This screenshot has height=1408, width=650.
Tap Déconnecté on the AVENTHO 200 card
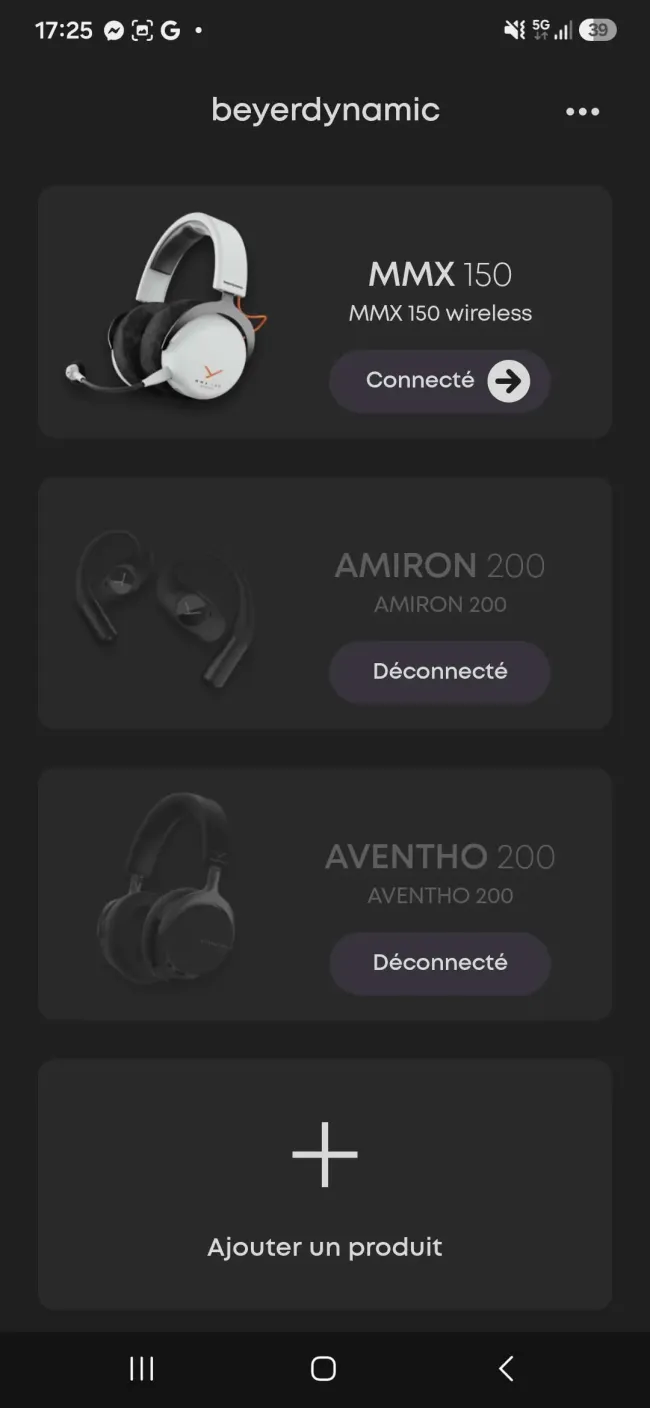click(x=440, y=963)
